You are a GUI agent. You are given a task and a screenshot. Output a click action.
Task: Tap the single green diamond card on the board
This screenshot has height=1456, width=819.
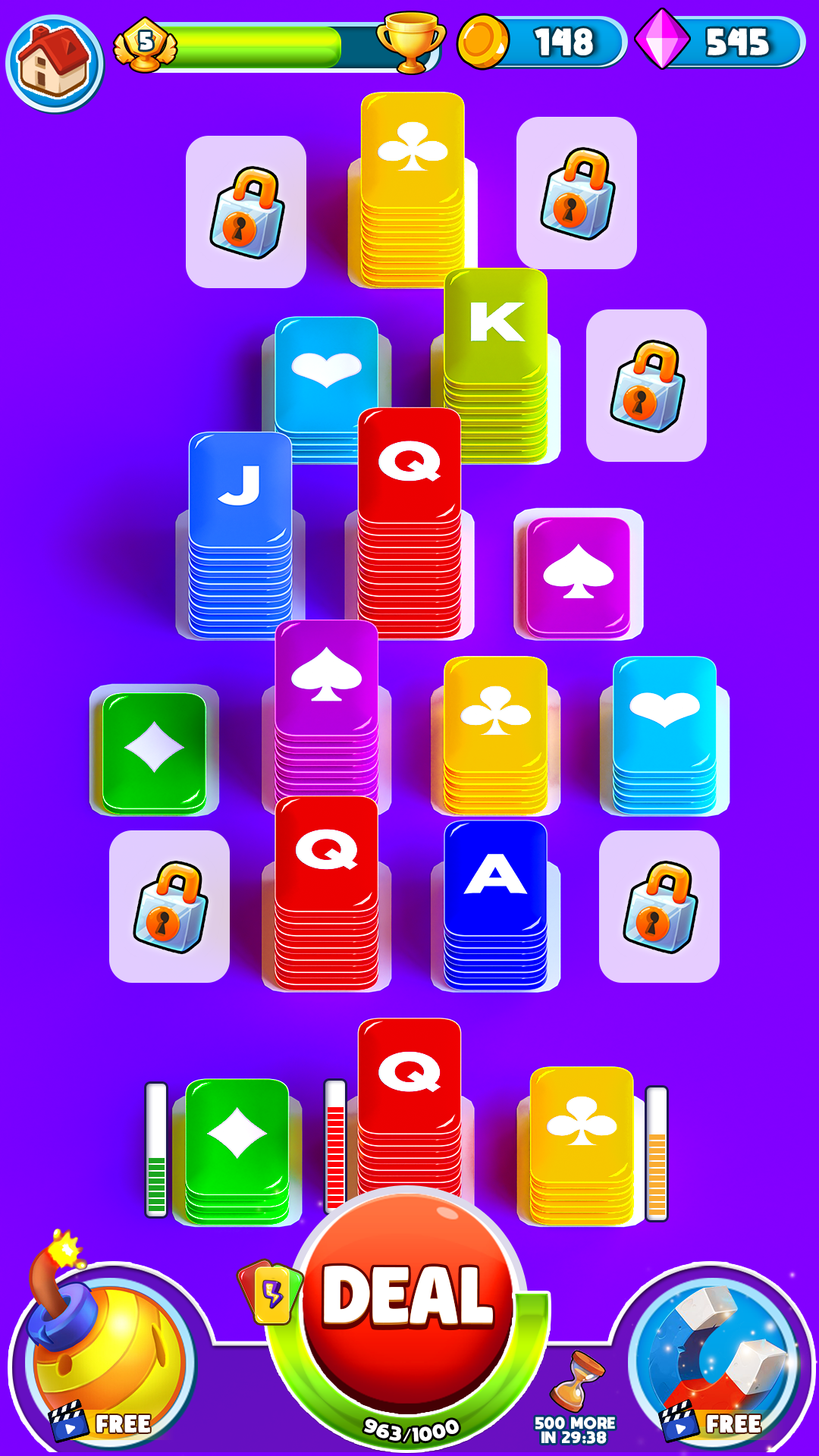point(154,749)
